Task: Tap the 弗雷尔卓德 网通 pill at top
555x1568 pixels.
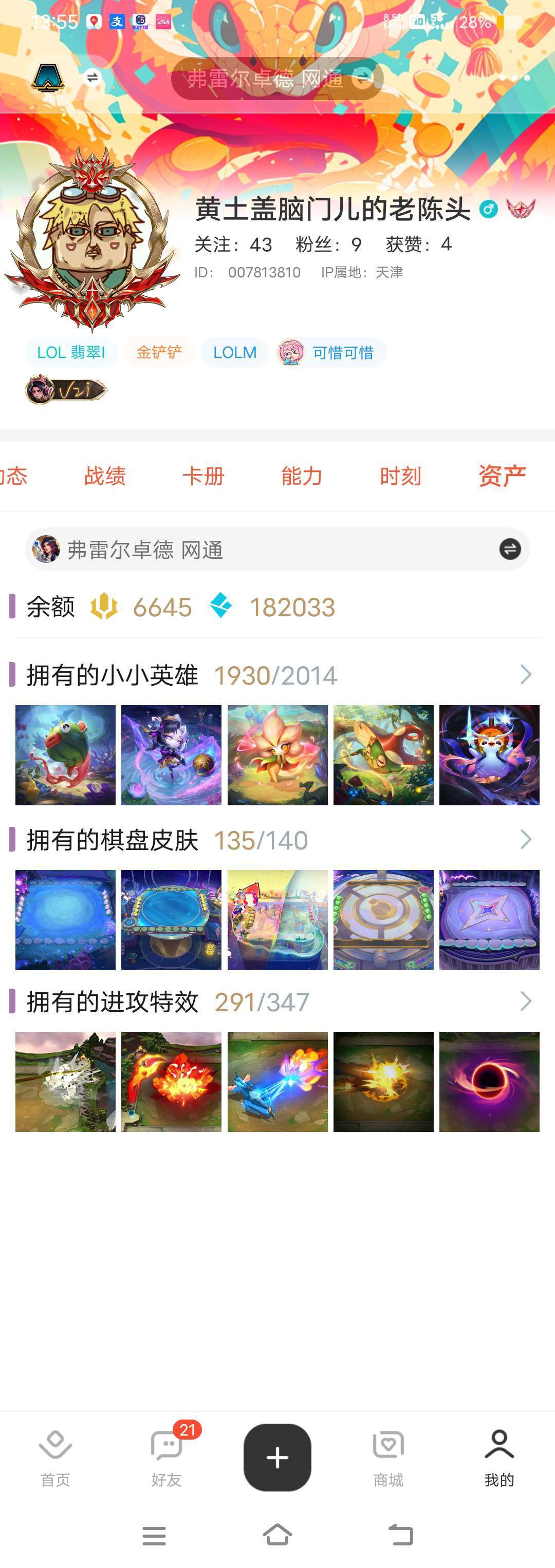Action: [x=277, y=78]
